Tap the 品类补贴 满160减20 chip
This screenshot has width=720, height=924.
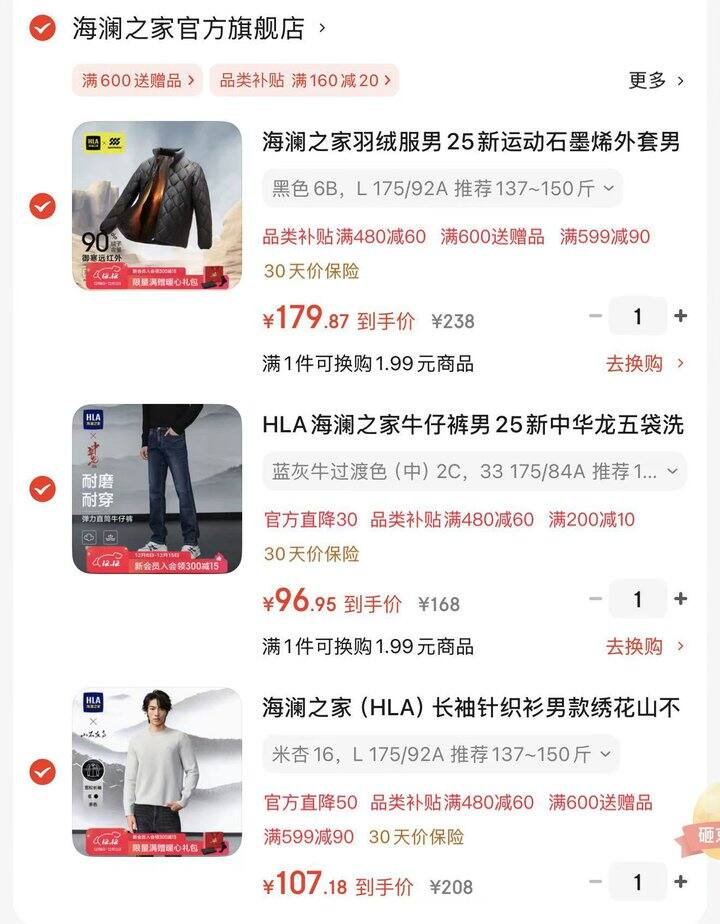[303, 80]
